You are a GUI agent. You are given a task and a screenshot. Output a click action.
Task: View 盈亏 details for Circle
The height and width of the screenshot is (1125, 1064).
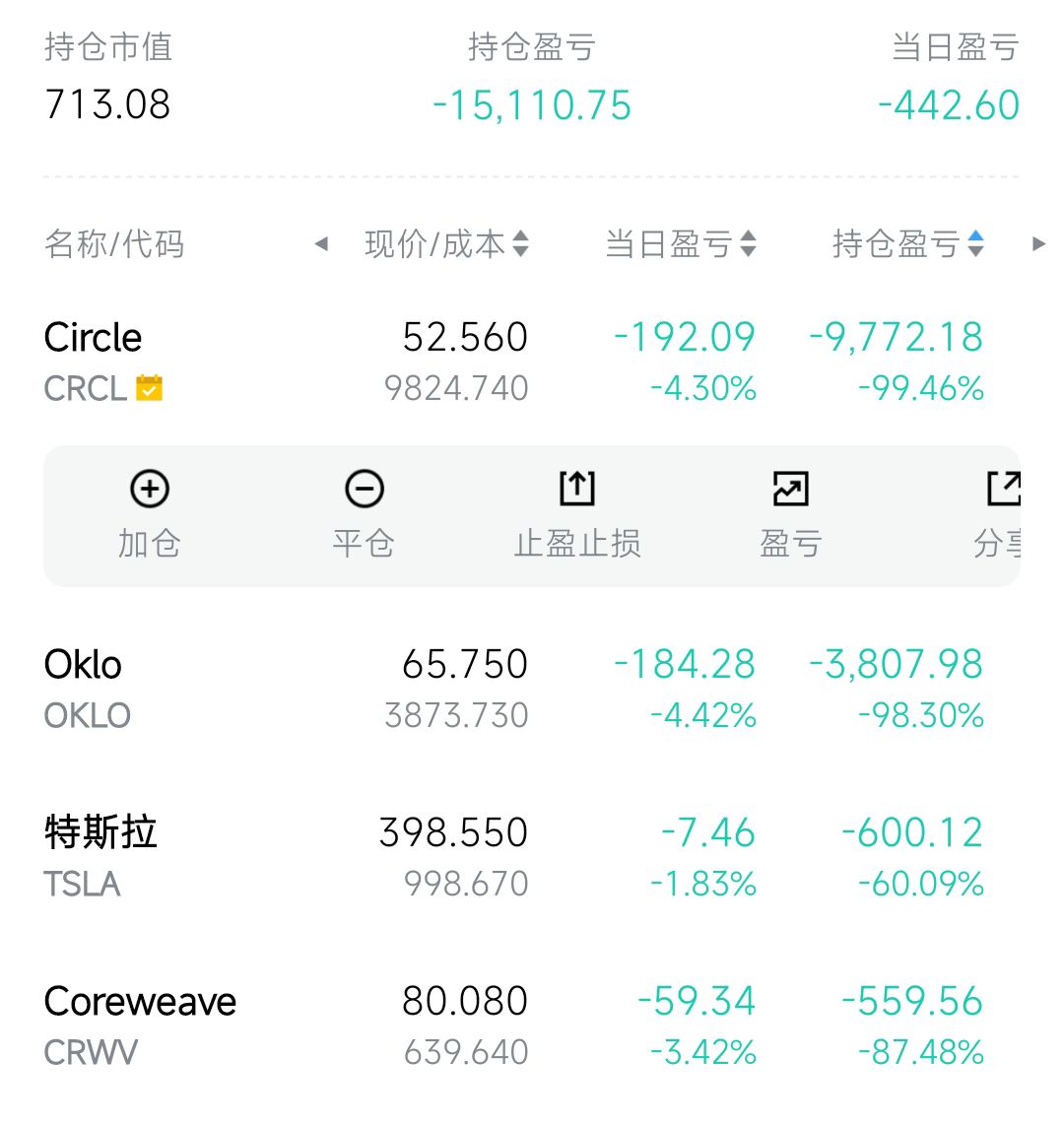point(790,514)
